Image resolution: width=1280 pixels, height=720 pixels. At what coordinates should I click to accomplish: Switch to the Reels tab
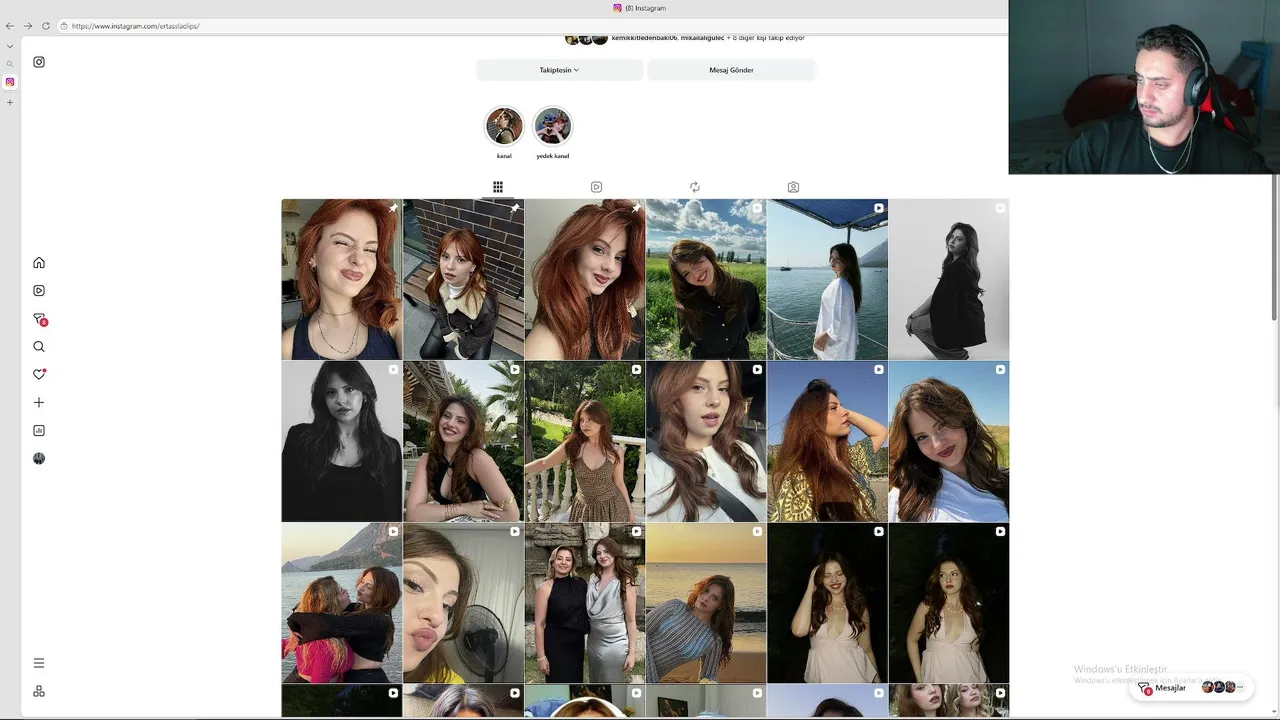[x=596, y=187]
